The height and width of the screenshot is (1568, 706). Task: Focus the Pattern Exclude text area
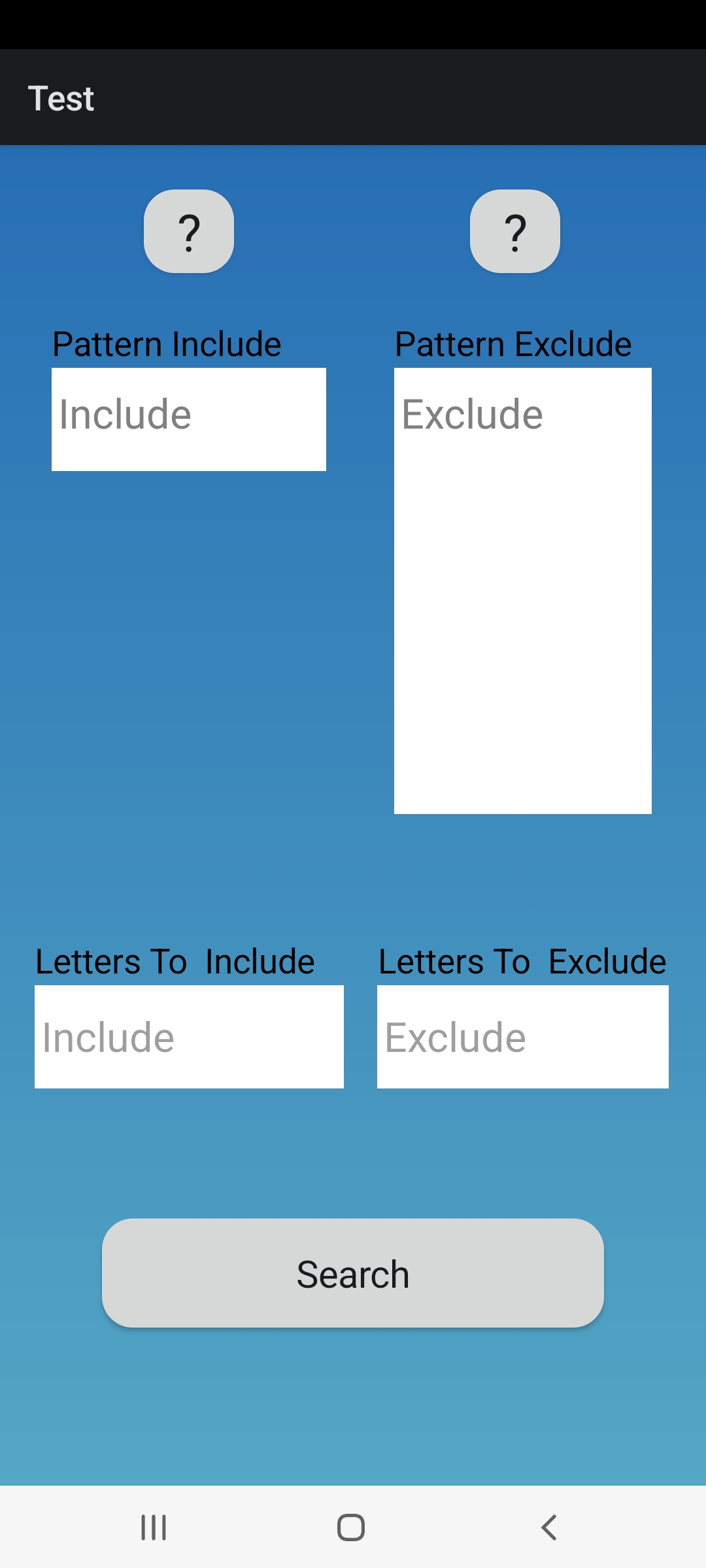pyautogui.click(x=523, y=591)
